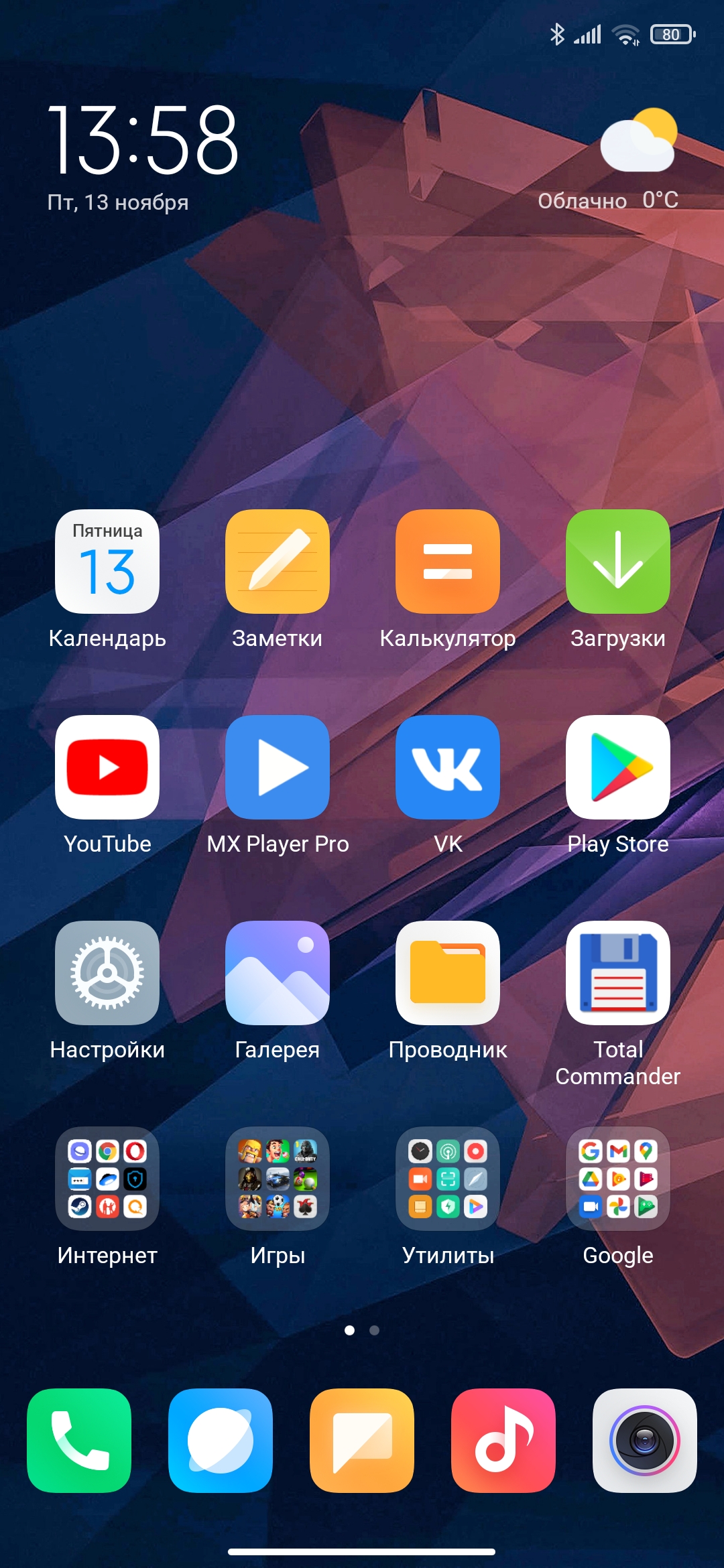Image resolution: width=724 pixels, height=1568 pixels.
Task: Launch the Заметки notes app
Action: 278,562
